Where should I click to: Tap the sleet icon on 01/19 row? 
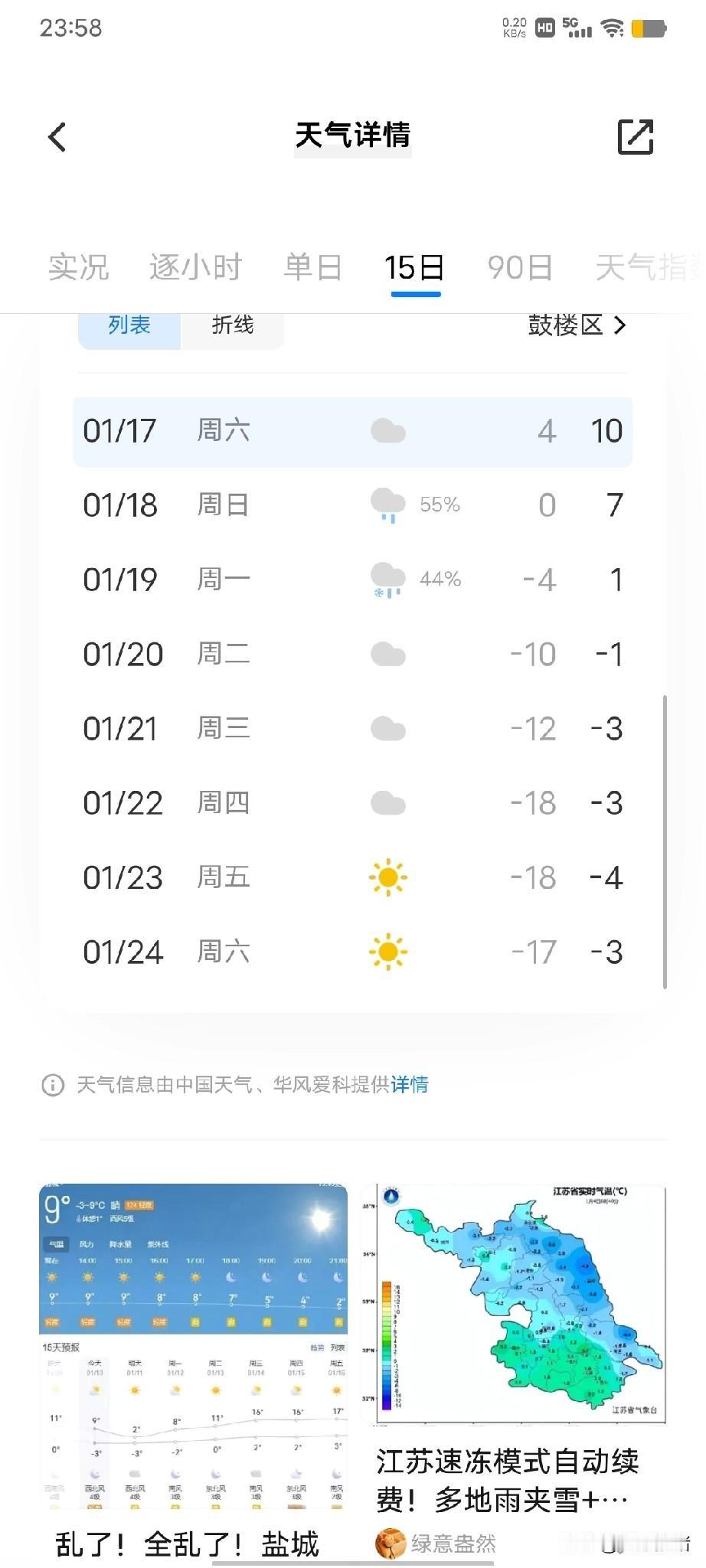388,580
